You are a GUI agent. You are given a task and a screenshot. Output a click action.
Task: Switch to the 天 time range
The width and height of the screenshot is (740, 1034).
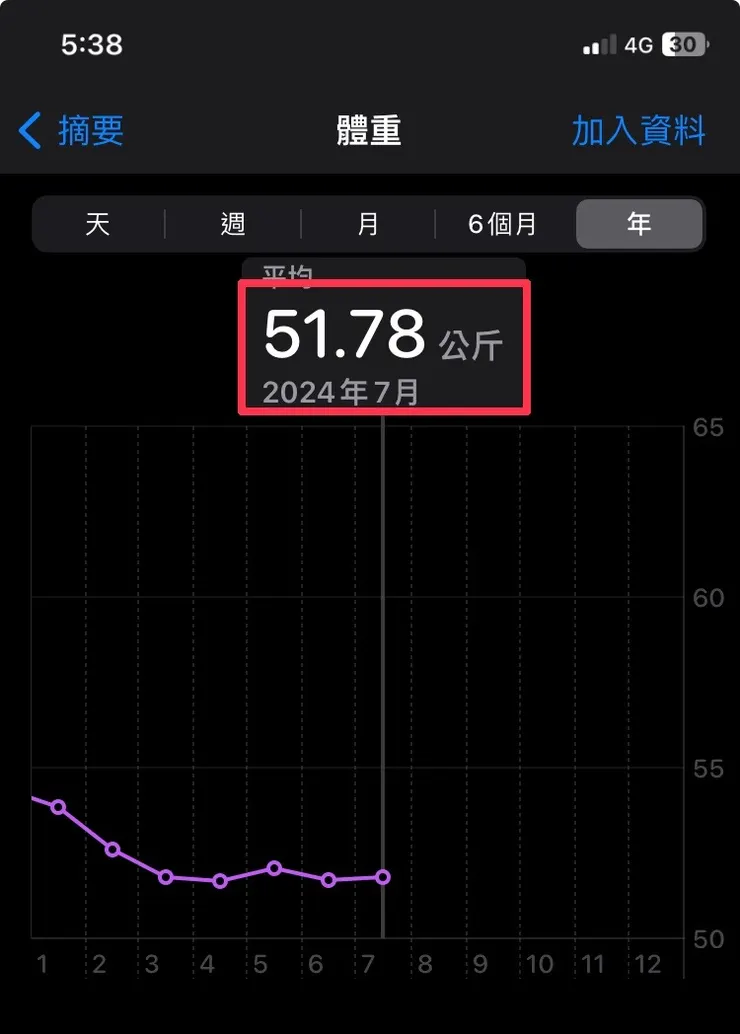click(98, 224)
